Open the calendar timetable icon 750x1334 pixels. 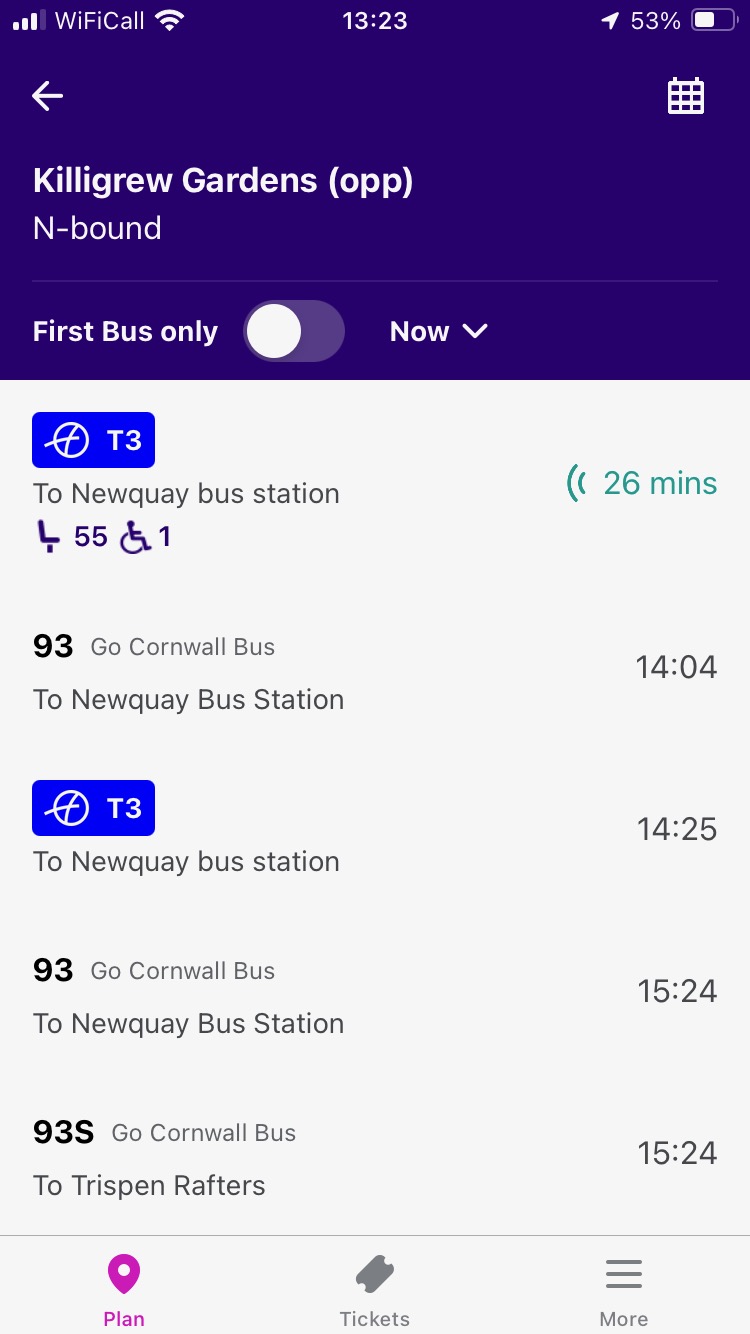click(x=686, y=96)
